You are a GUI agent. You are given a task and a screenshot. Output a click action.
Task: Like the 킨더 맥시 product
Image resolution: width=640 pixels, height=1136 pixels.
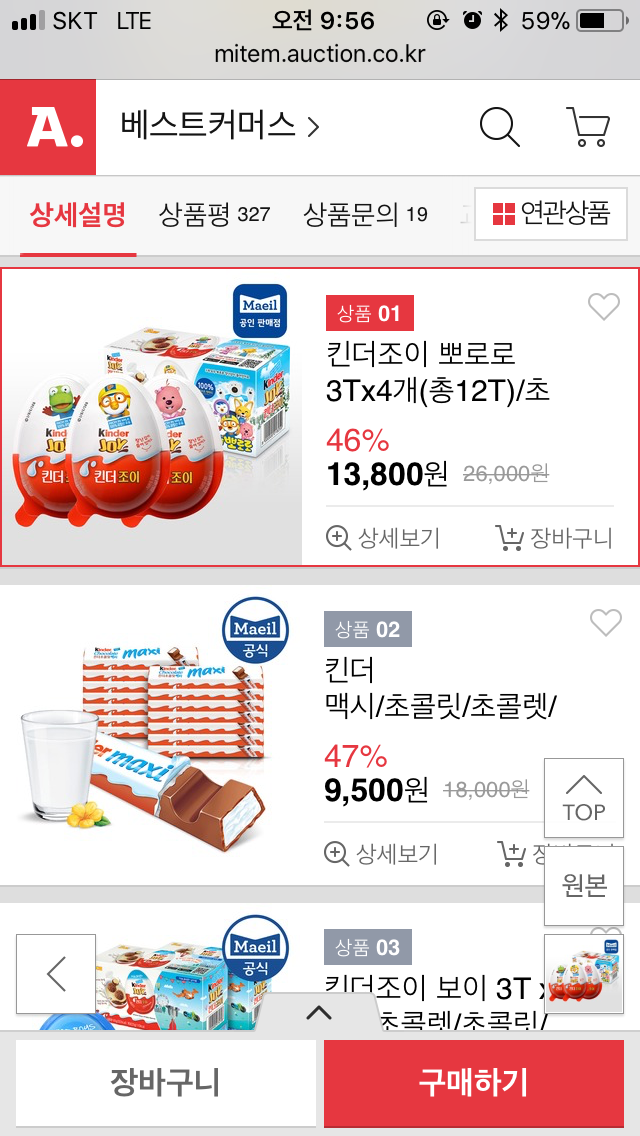605,623
